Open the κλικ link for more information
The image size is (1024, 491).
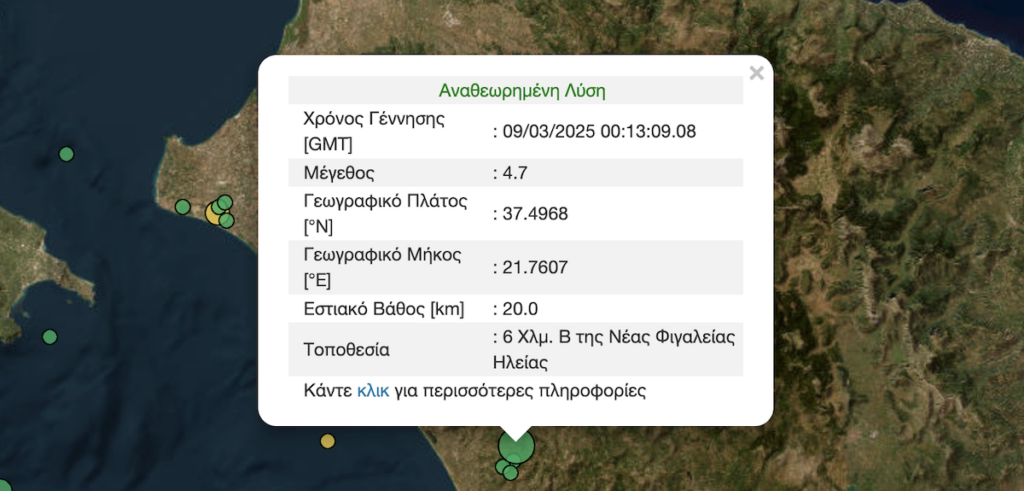tap(374, 391)
